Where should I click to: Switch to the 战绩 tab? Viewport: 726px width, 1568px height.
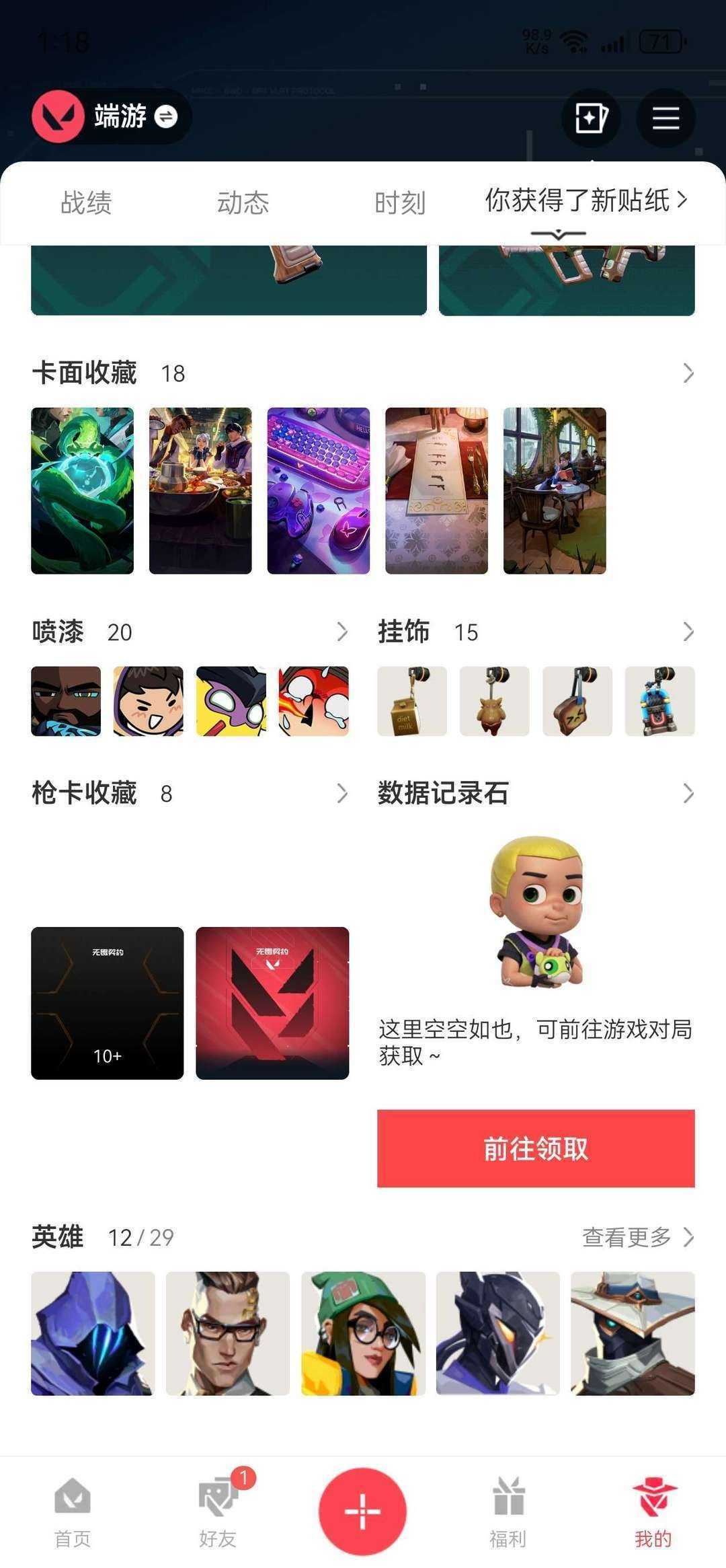(x=86, y=202)
